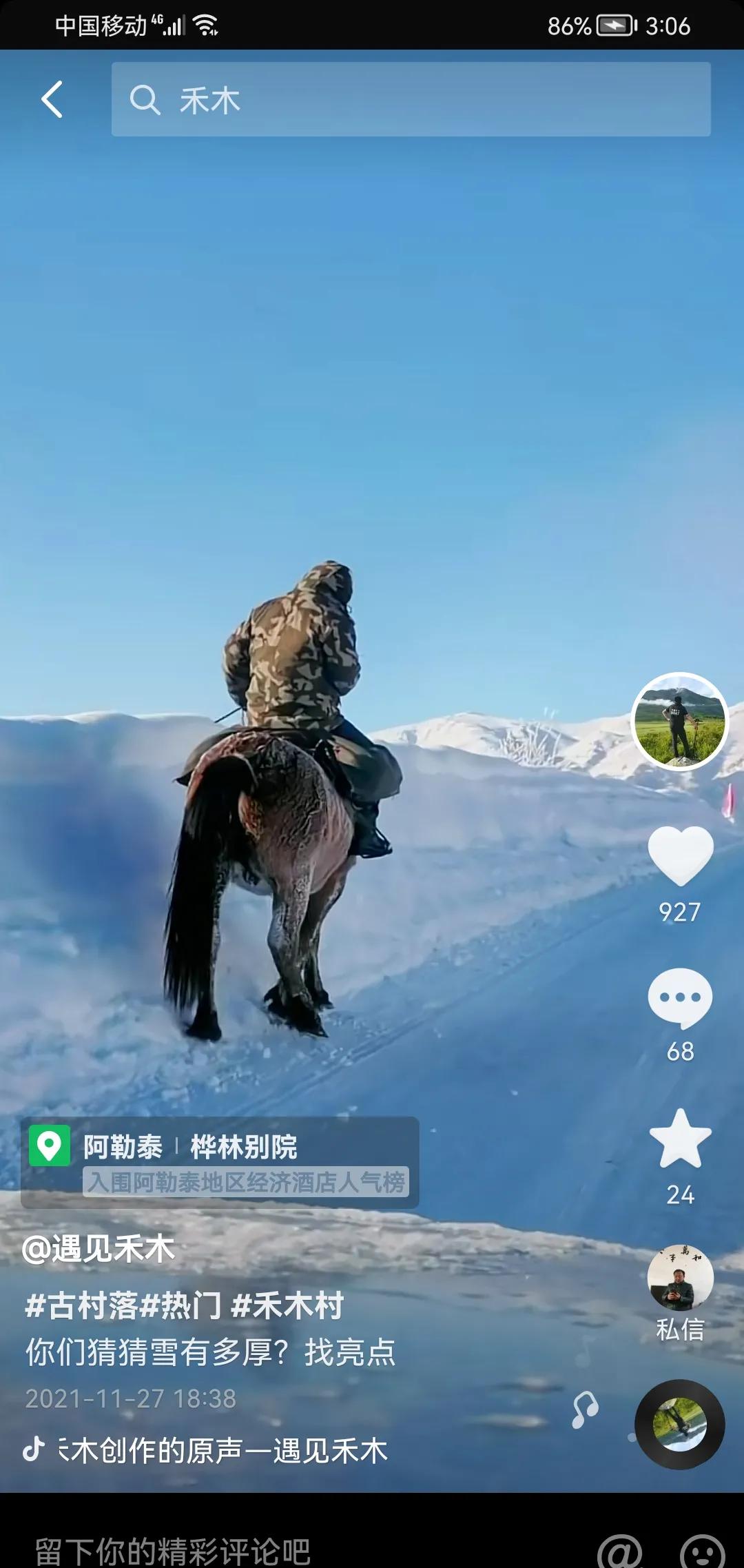Like this video with the heart
This screenshot has height=1568, width=744.
point(680,855)
